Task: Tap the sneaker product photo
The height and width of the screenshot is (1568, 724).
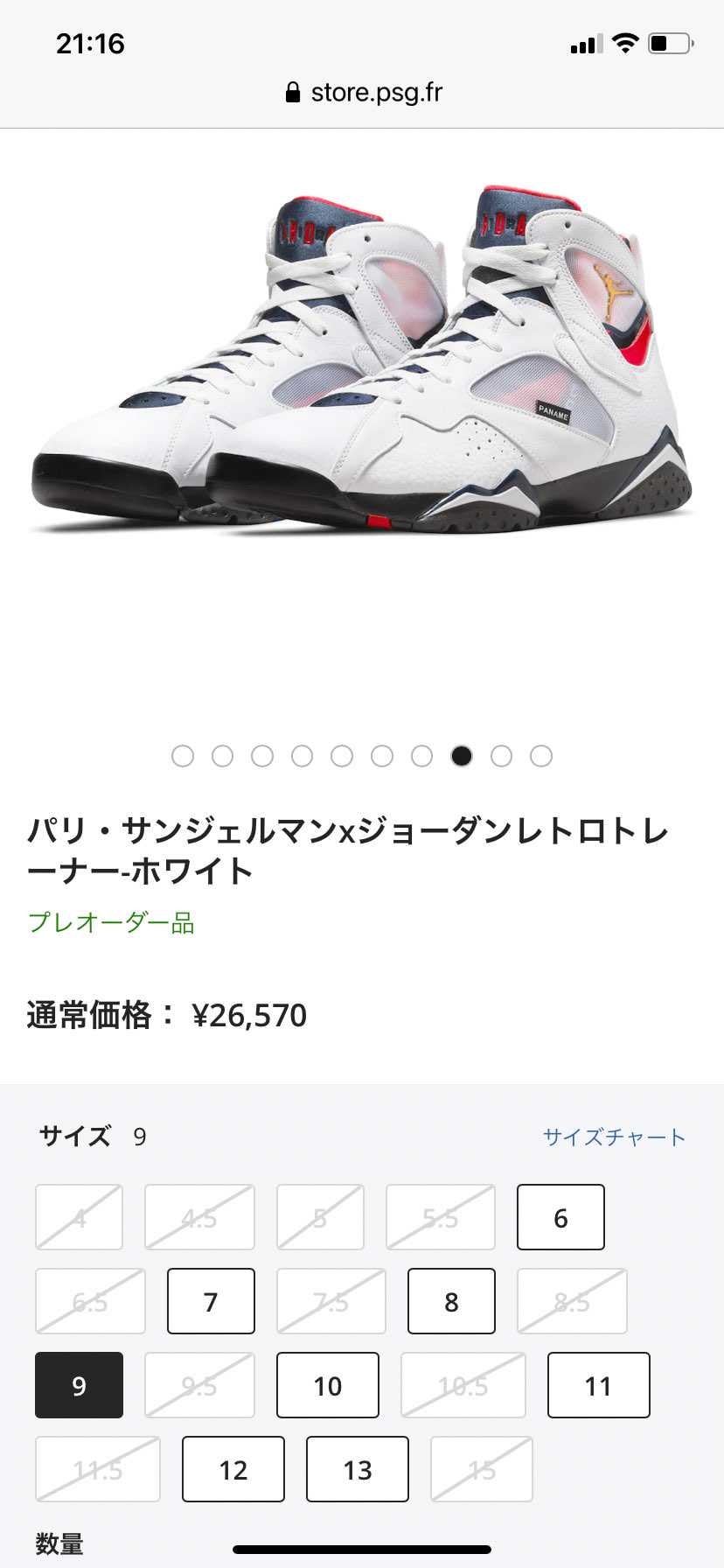Action: coord(362,367)
